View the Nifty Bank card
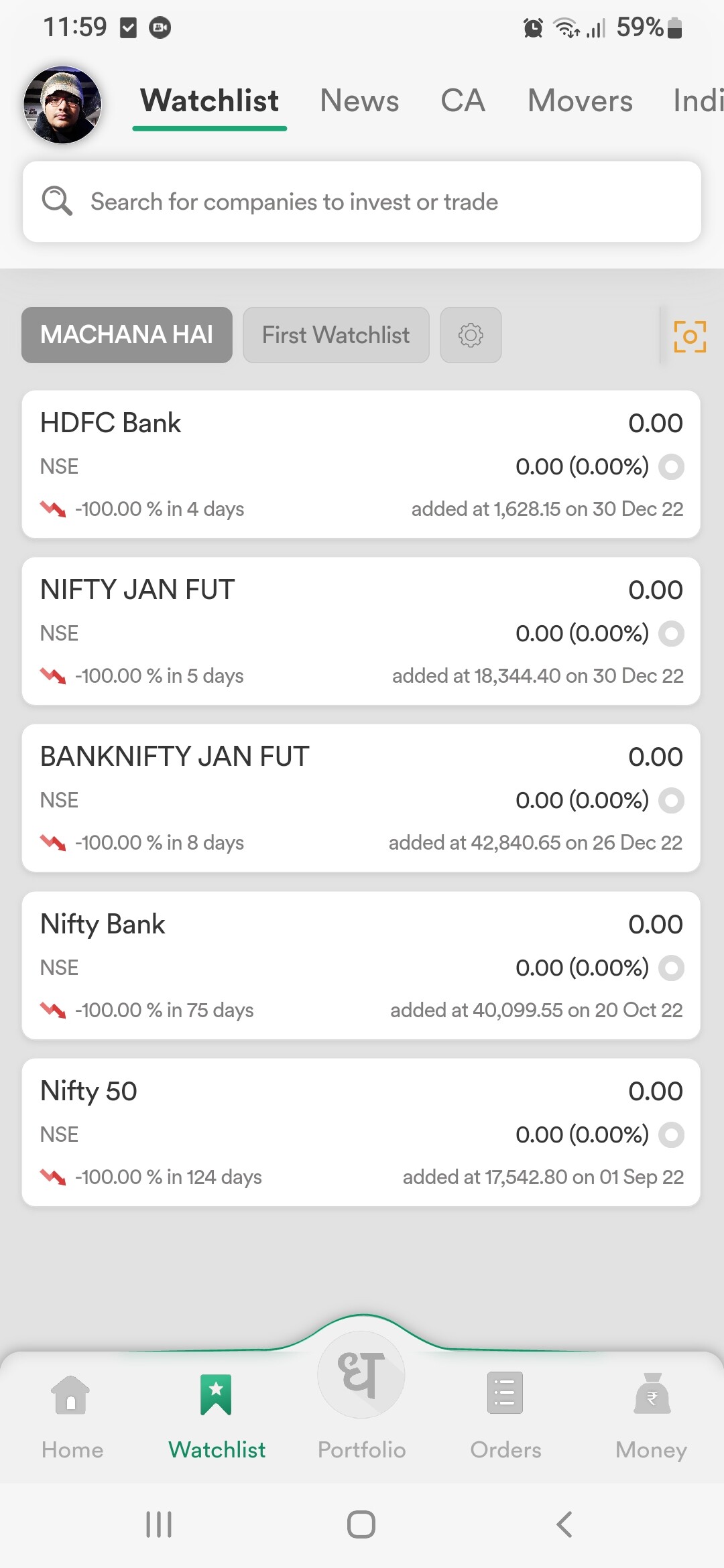Screen dimensions: 724x1568 pos(361,966)
